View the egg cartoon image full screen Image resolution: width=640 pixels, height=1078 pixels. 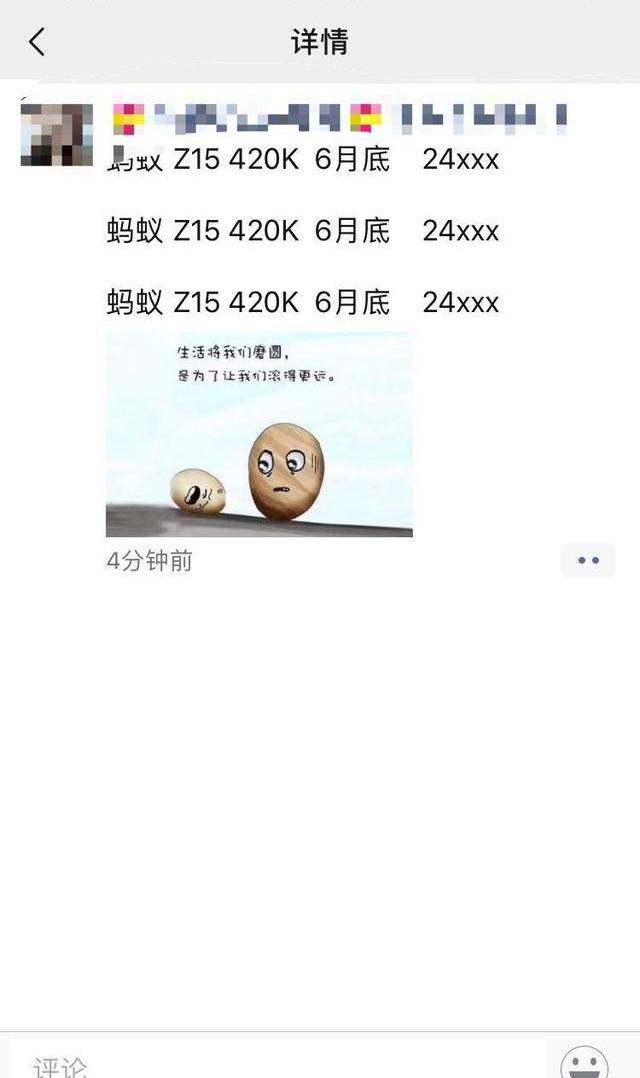pyautogui.click(x=259, y=434)
